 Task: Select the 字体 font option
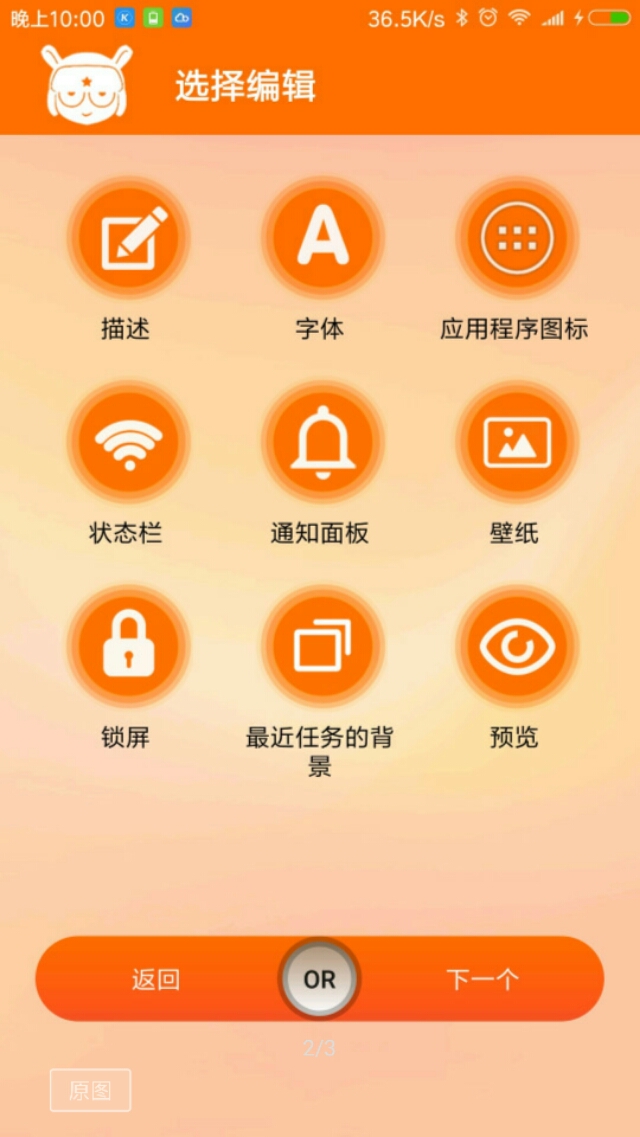pyautogui.click(x=322, y=239)
